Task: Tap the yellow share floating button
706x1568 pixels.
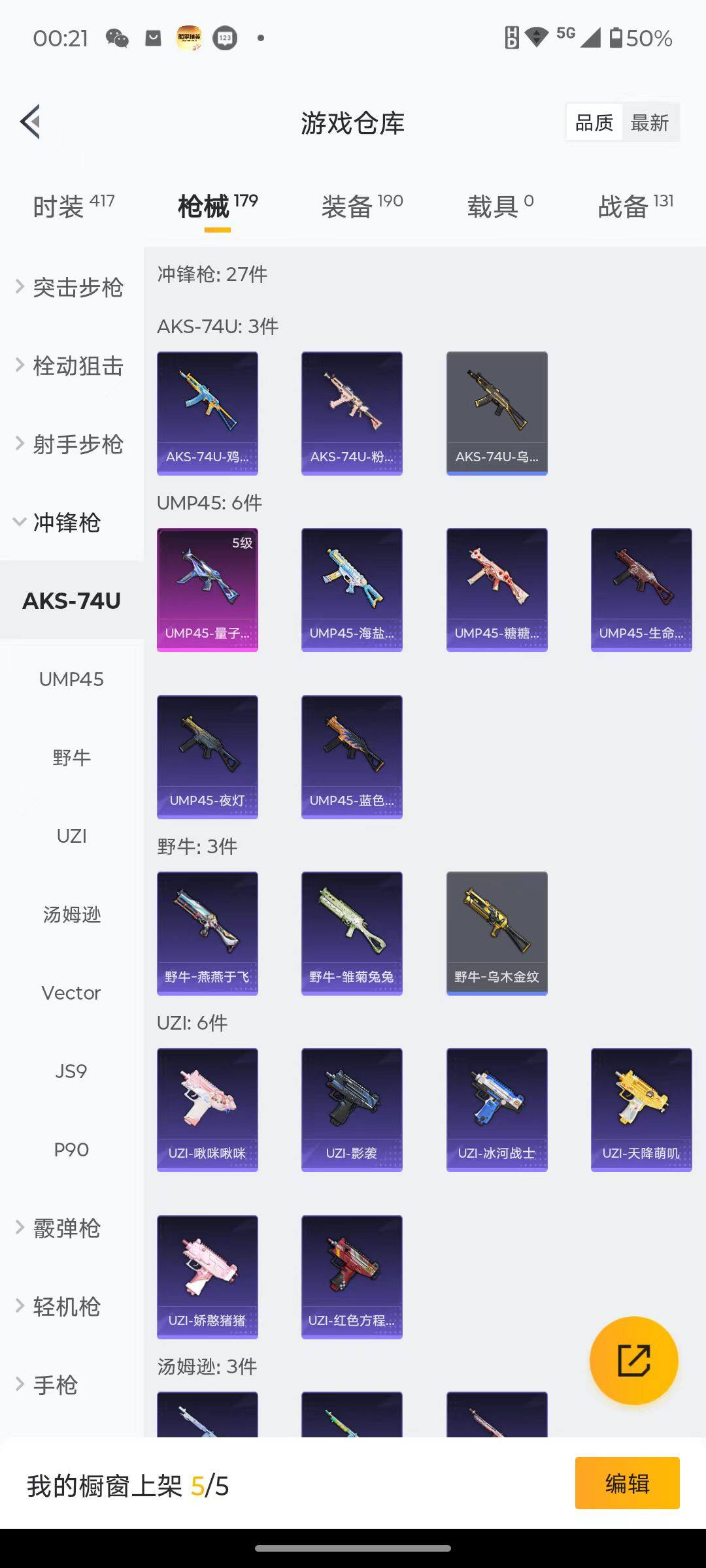Action: tap(633, 1360)
